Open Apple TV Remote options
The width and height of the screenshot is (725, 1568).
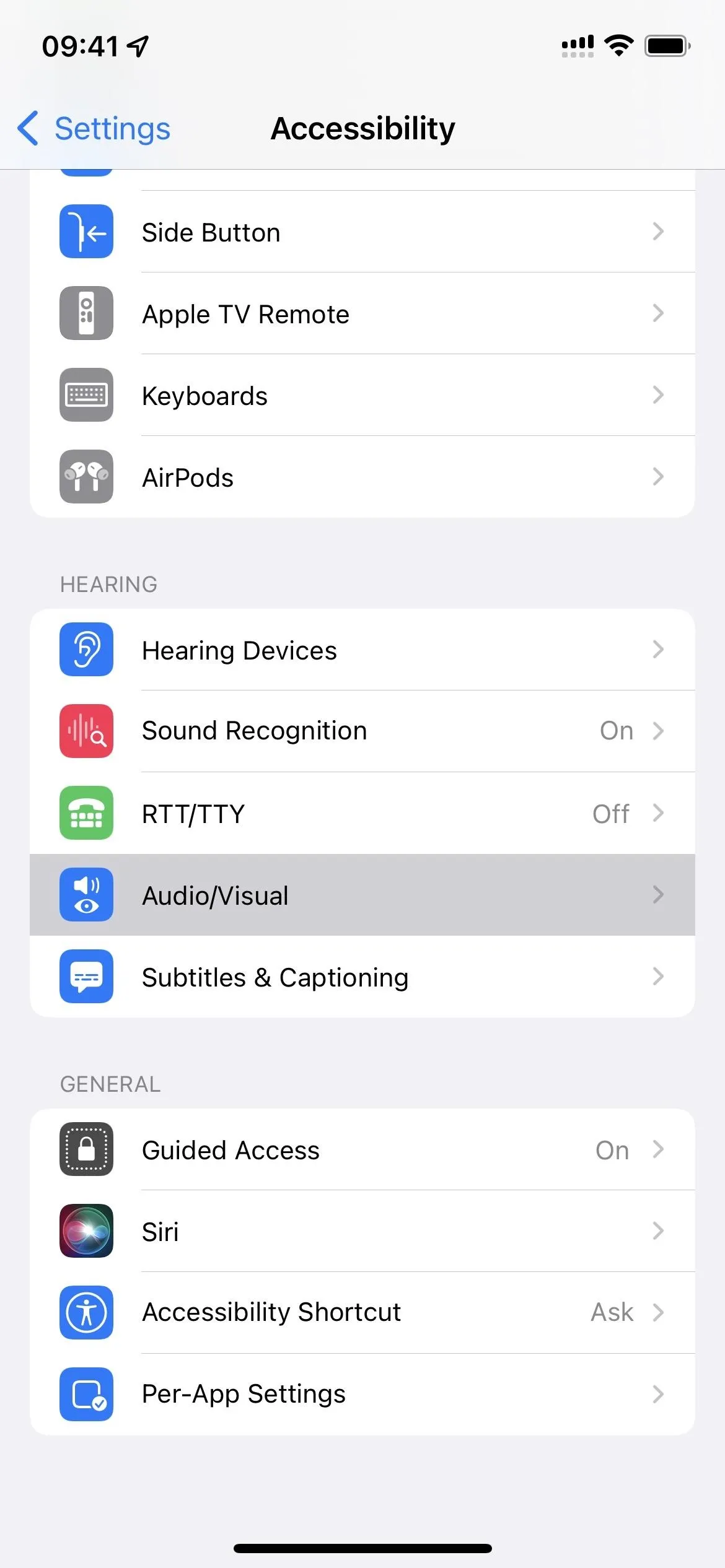[x=362, y=313]
